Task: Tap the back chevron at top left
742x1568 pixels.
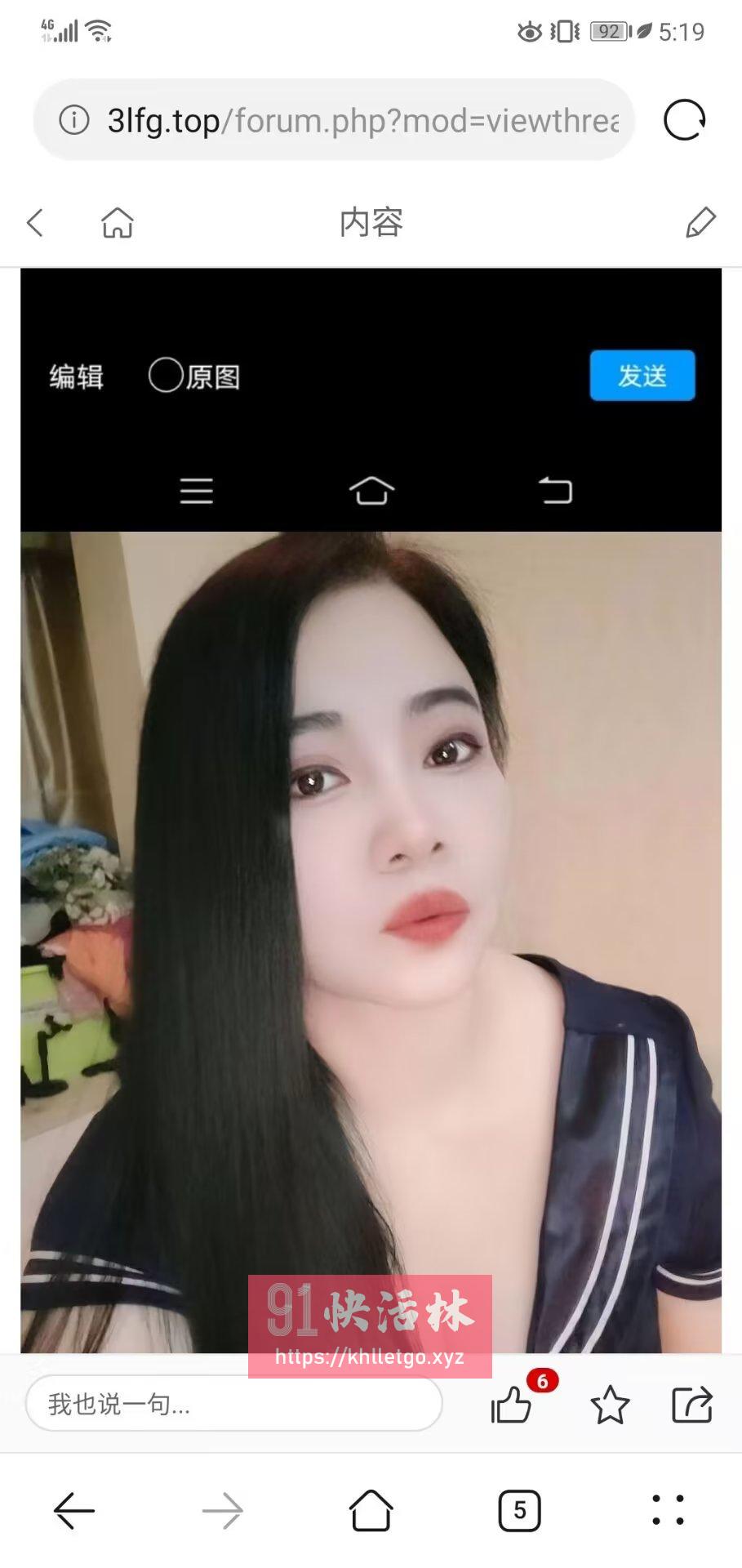Action: coord(34,221)
